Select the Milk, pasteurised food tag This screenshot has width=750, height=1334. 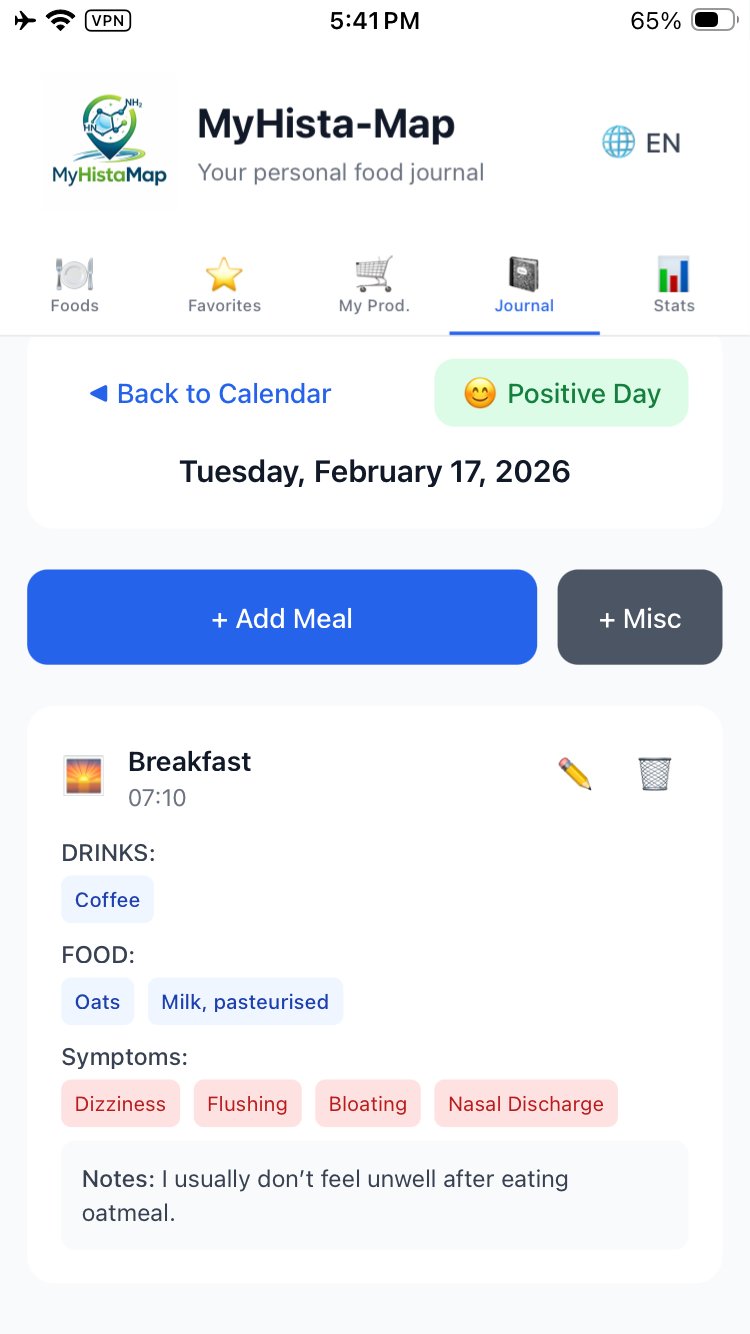coord(245,1001)
